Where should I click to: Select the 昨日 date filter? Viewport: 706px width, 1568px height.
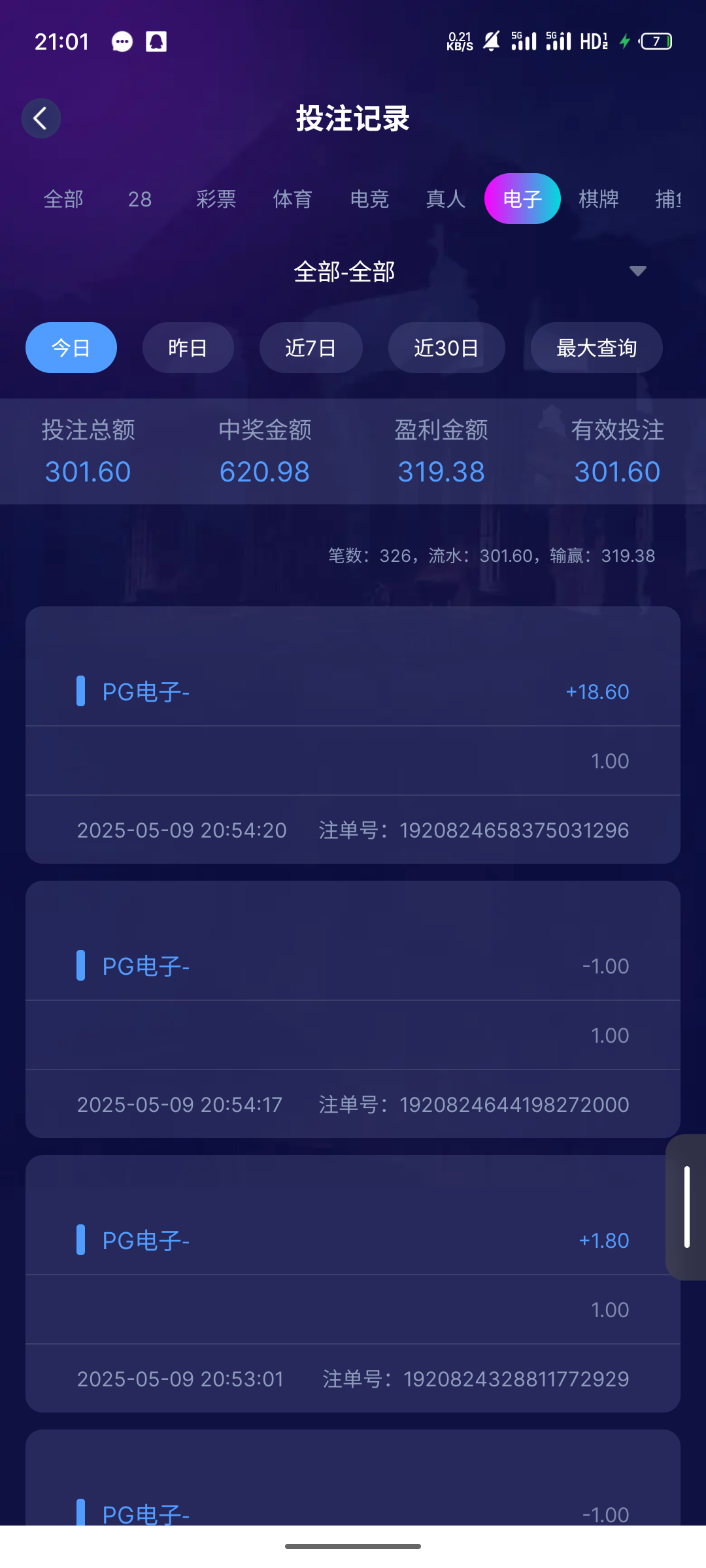tap(188, 348)
